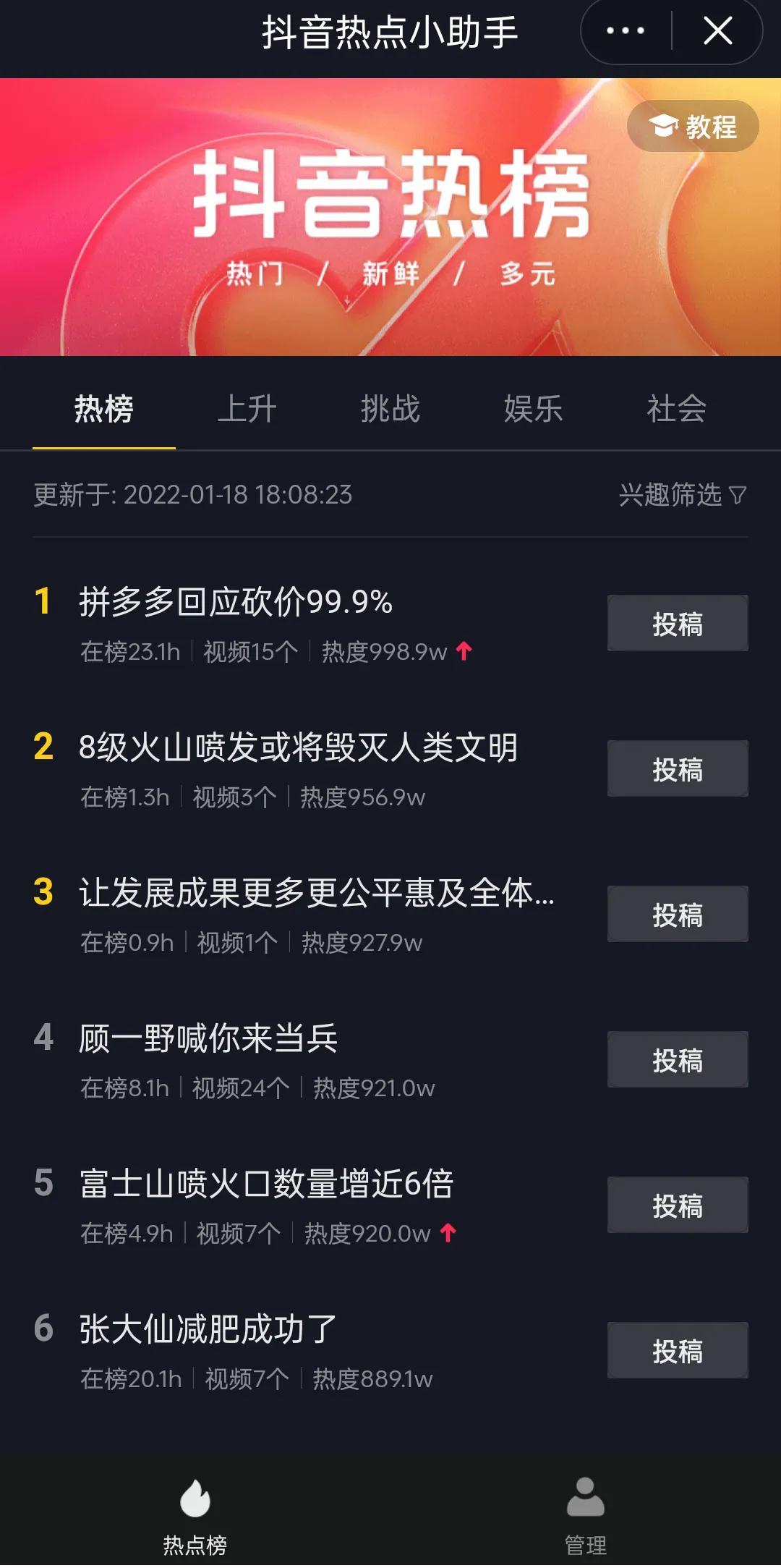Switch to the 娱乐 tab
This screenshot has width=781, height=1568.
(x=533, y=409)
